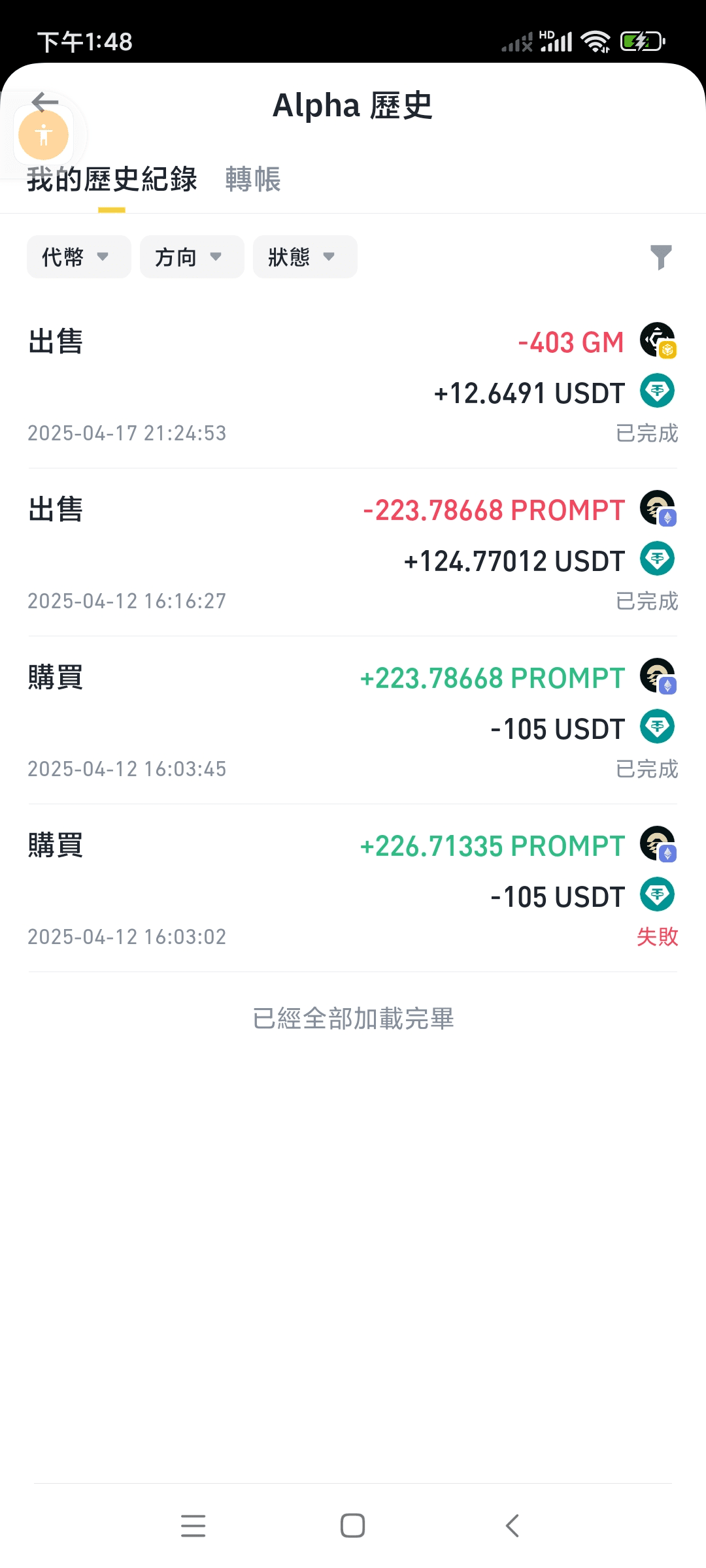Expand the 狀態 filter dropdown

pos(305,257)
